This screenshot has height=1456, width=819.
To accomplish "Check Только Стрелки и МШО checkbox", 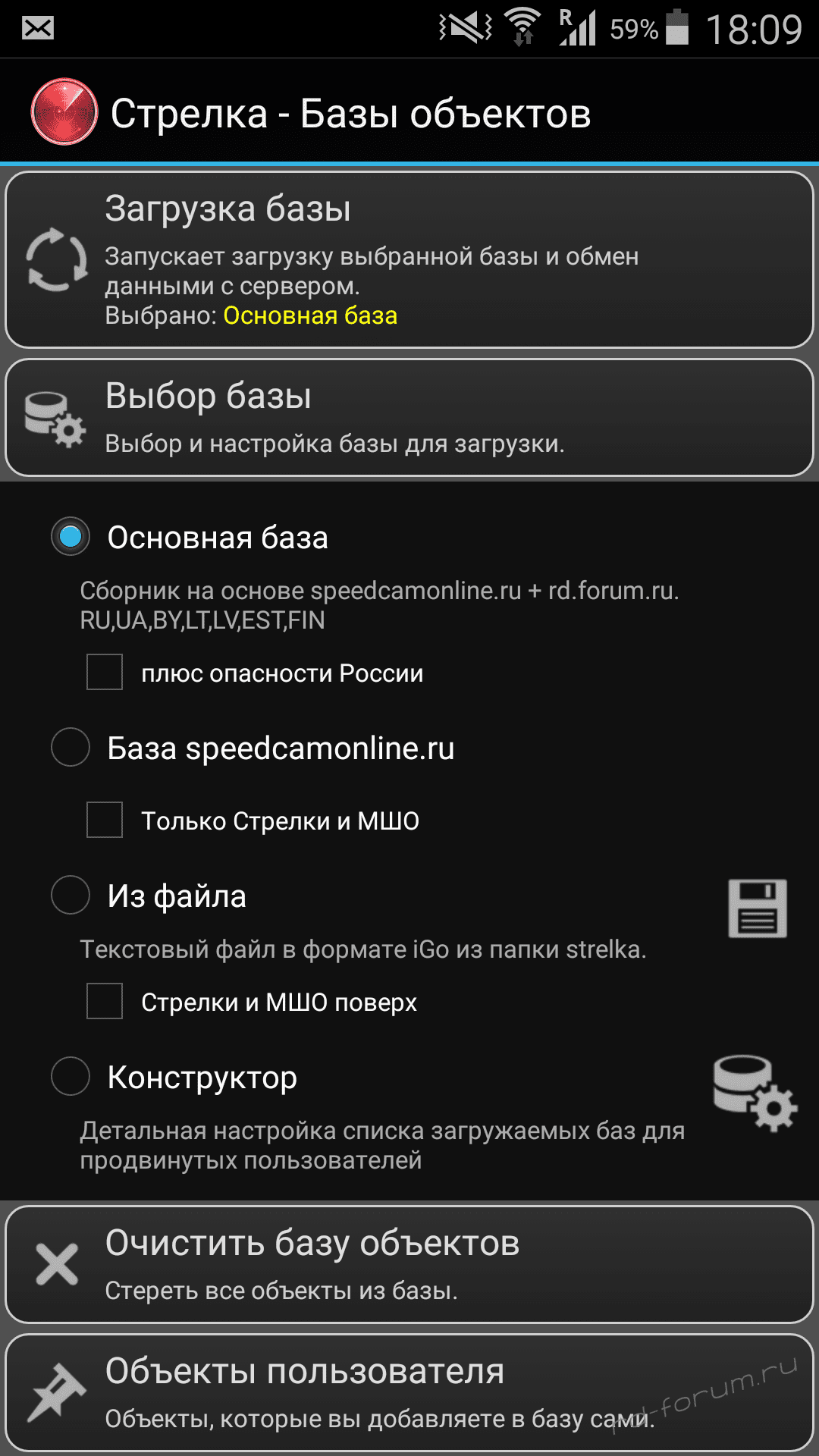I will tap(105, 820).
